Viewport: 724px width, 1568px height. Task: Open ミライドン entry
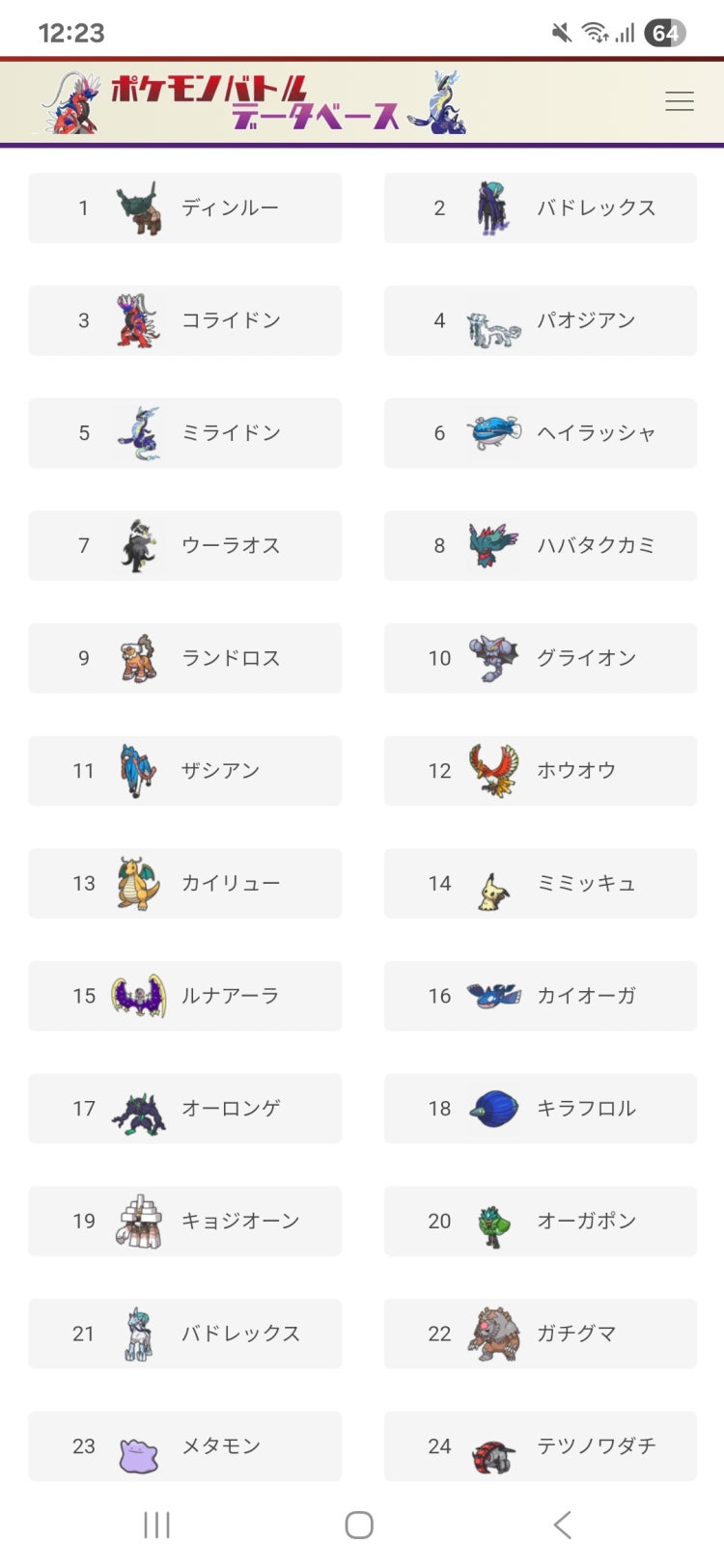pos(184,433)
